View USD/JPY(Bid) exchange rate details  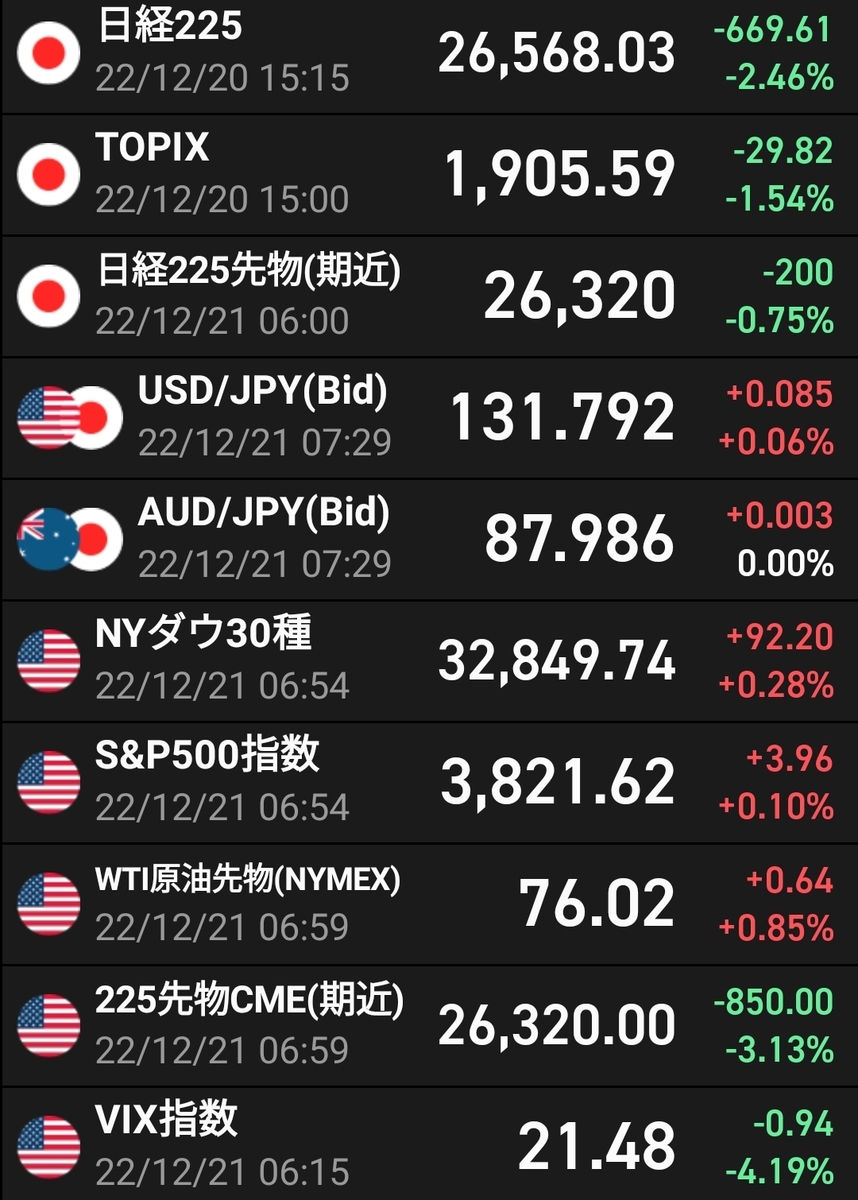point(429,417)
